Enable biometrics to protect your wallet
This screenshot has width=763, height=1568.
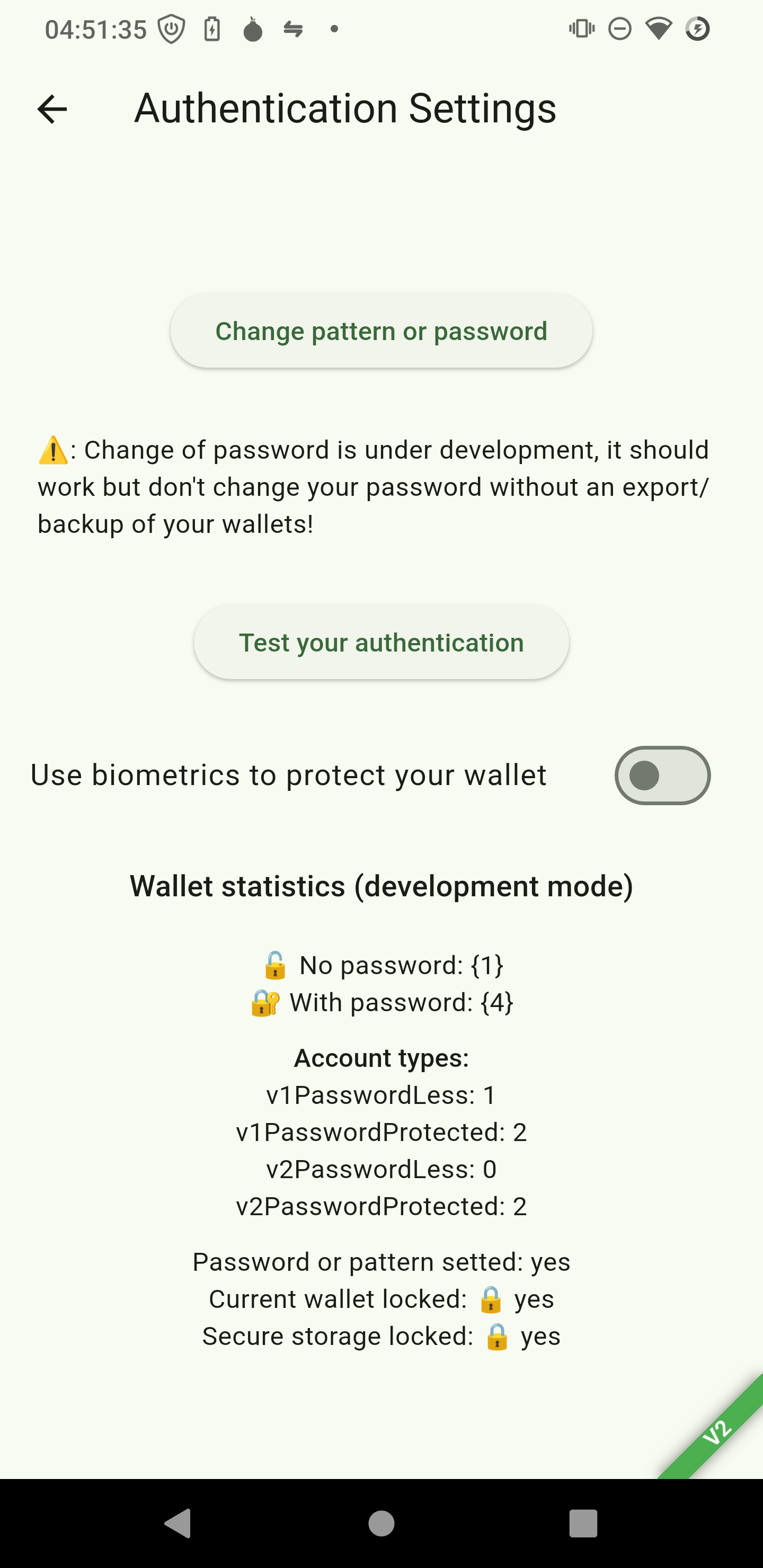pos(662,776)
